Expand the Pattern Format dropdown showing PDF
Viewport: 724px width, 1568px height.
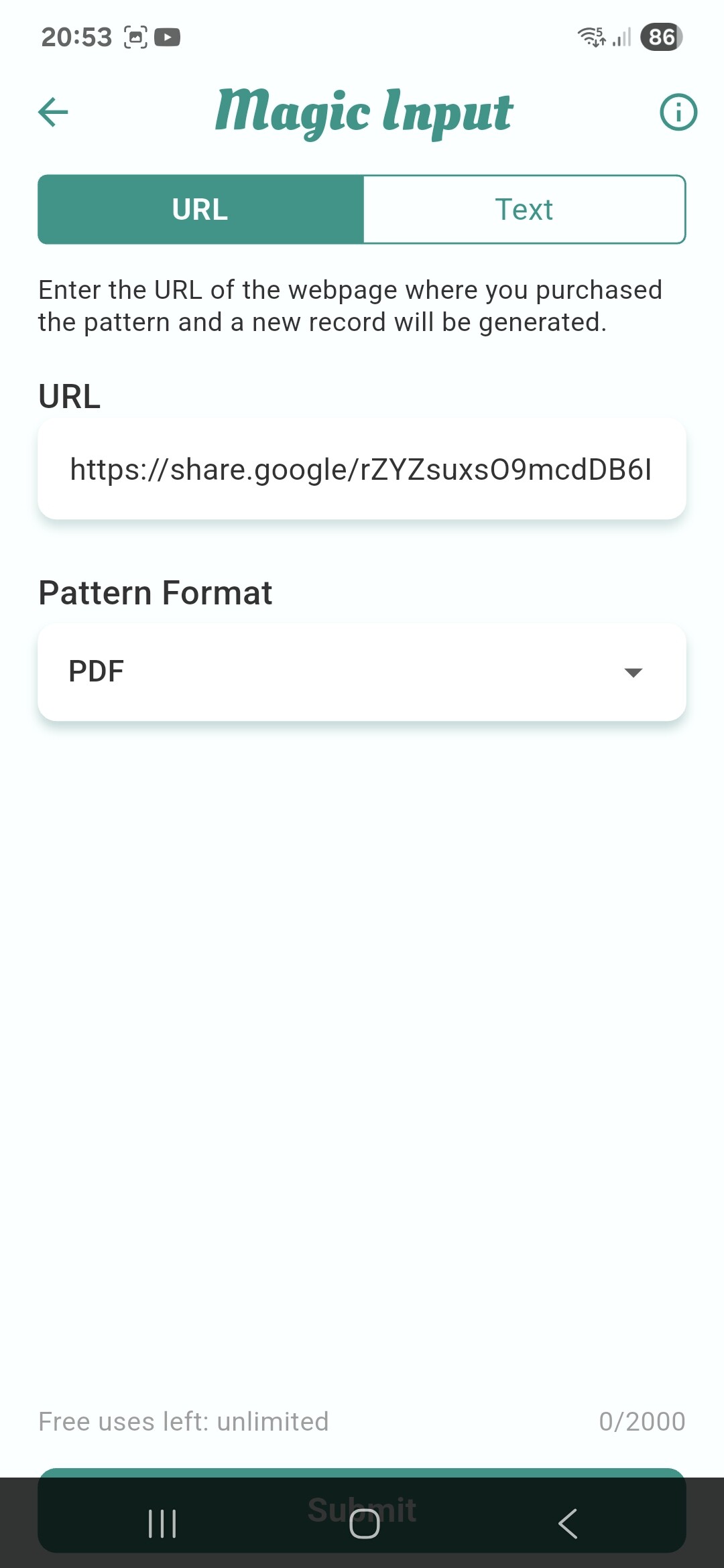click(x=361, y=671)
